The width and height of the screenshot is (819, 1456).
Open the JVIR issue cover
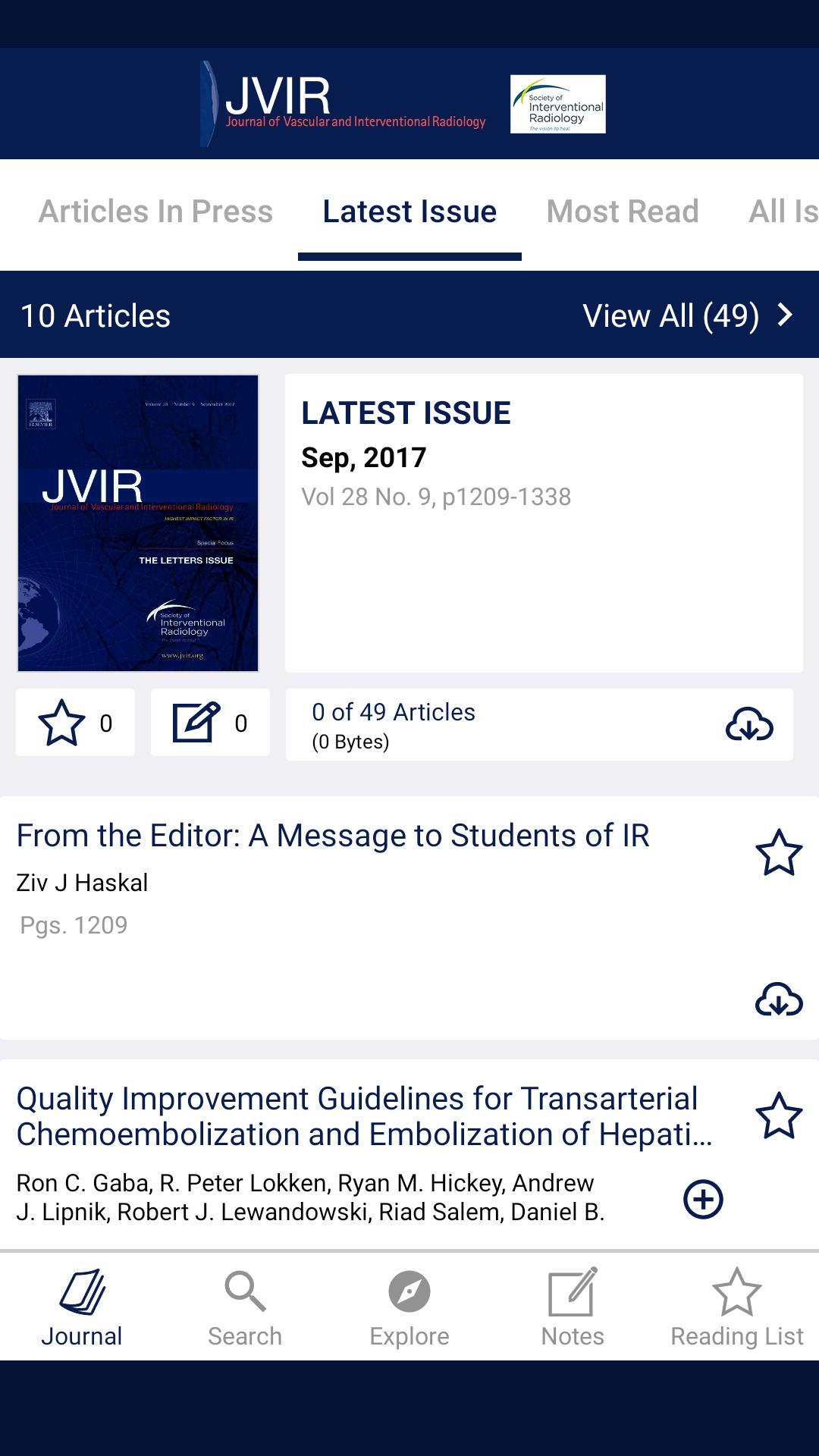click(x=138, y=523)
